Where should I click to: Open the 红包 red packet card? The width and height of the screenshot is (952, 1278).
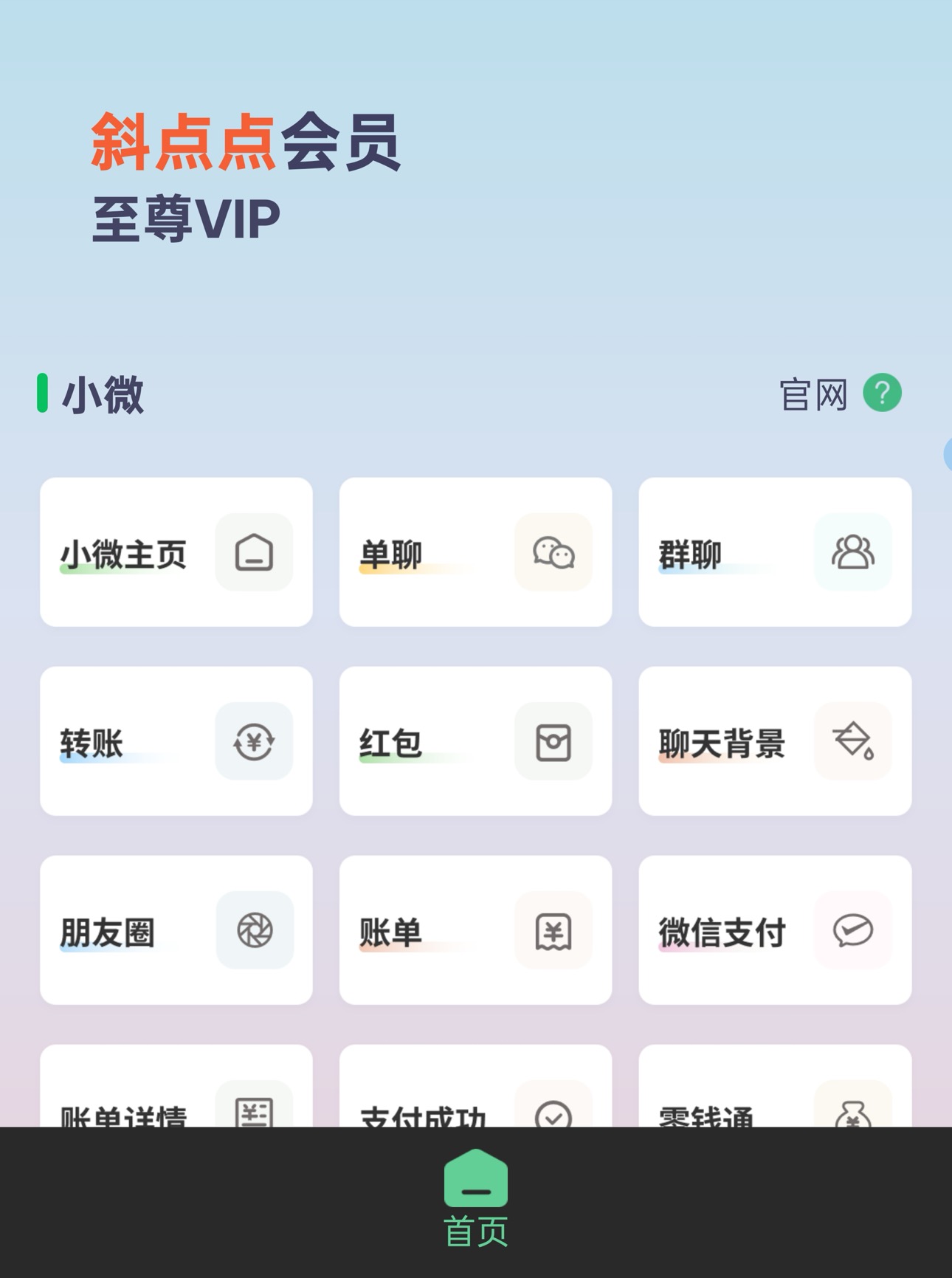tap(475, 741)
